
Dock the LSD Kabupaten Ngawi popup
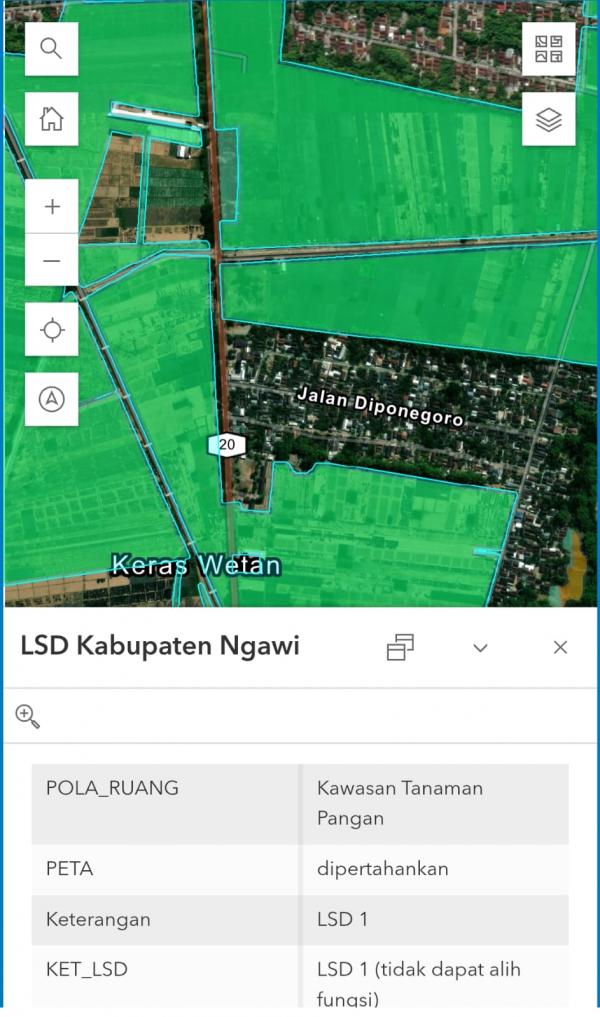400,647
